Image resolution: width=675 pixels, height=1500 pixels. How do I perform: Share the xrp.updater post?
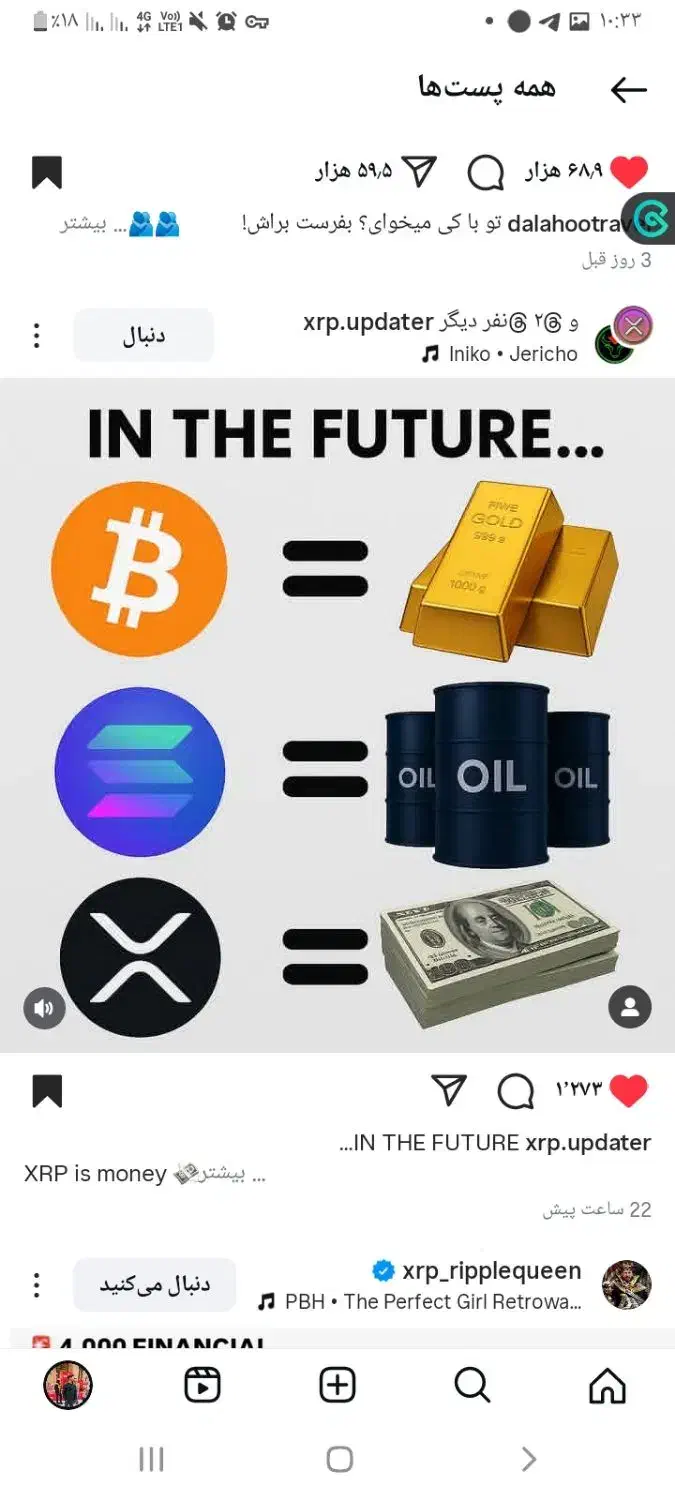pos(449,1091)
